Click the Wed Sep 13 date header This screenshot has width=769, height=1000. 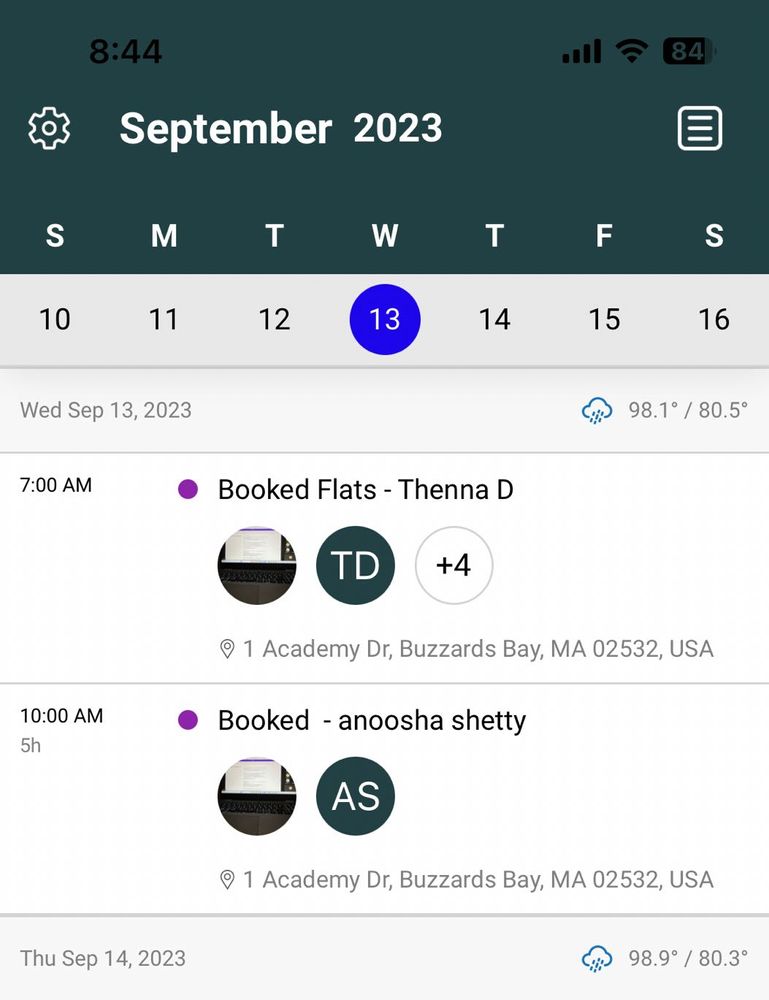click(x=105, y=410)
